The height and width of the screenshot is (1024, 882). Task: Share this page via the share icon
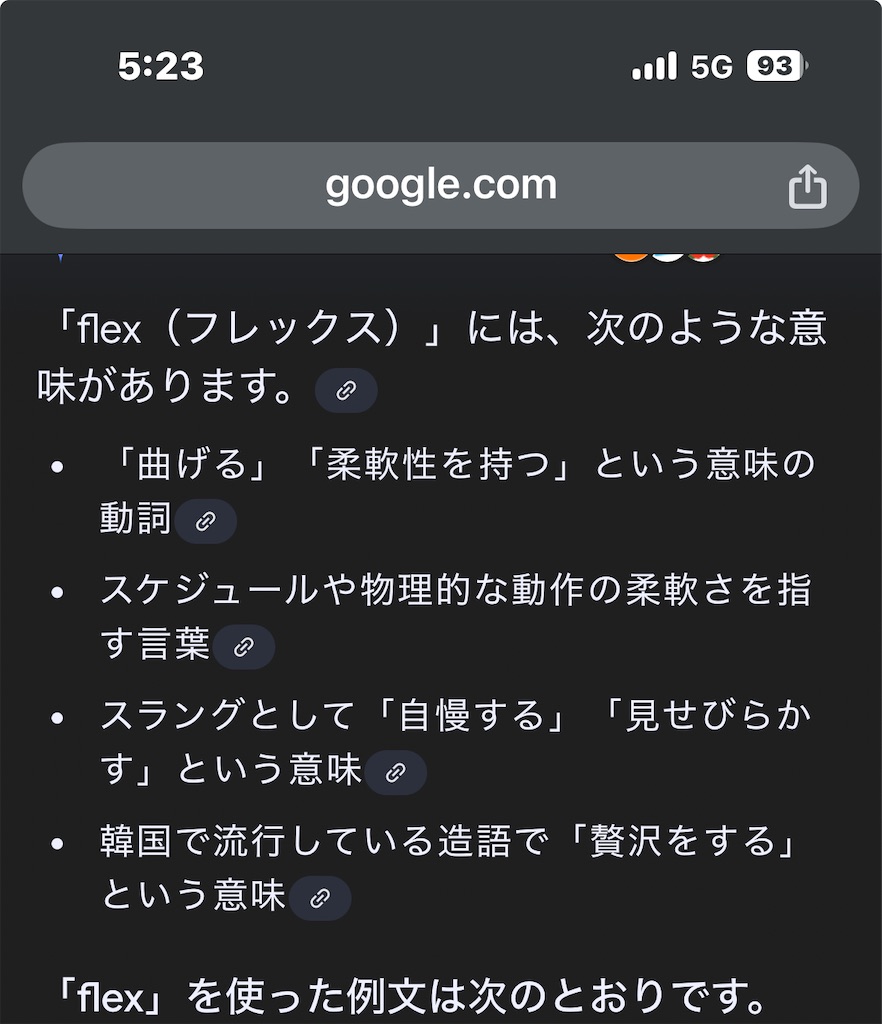807,187
